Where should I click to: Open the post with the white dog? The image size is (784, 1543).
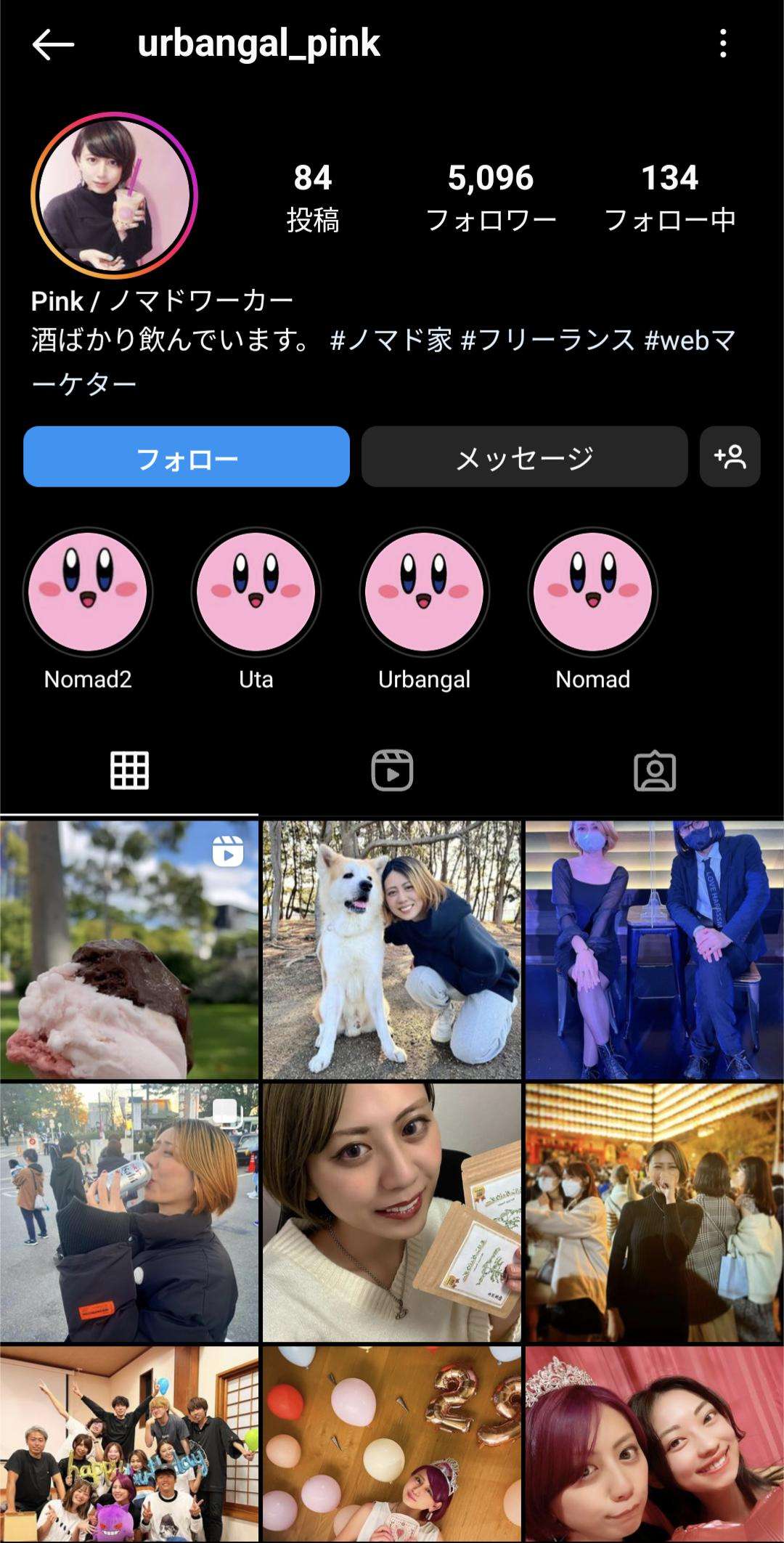pyautogui.click(x=392, y=950)
